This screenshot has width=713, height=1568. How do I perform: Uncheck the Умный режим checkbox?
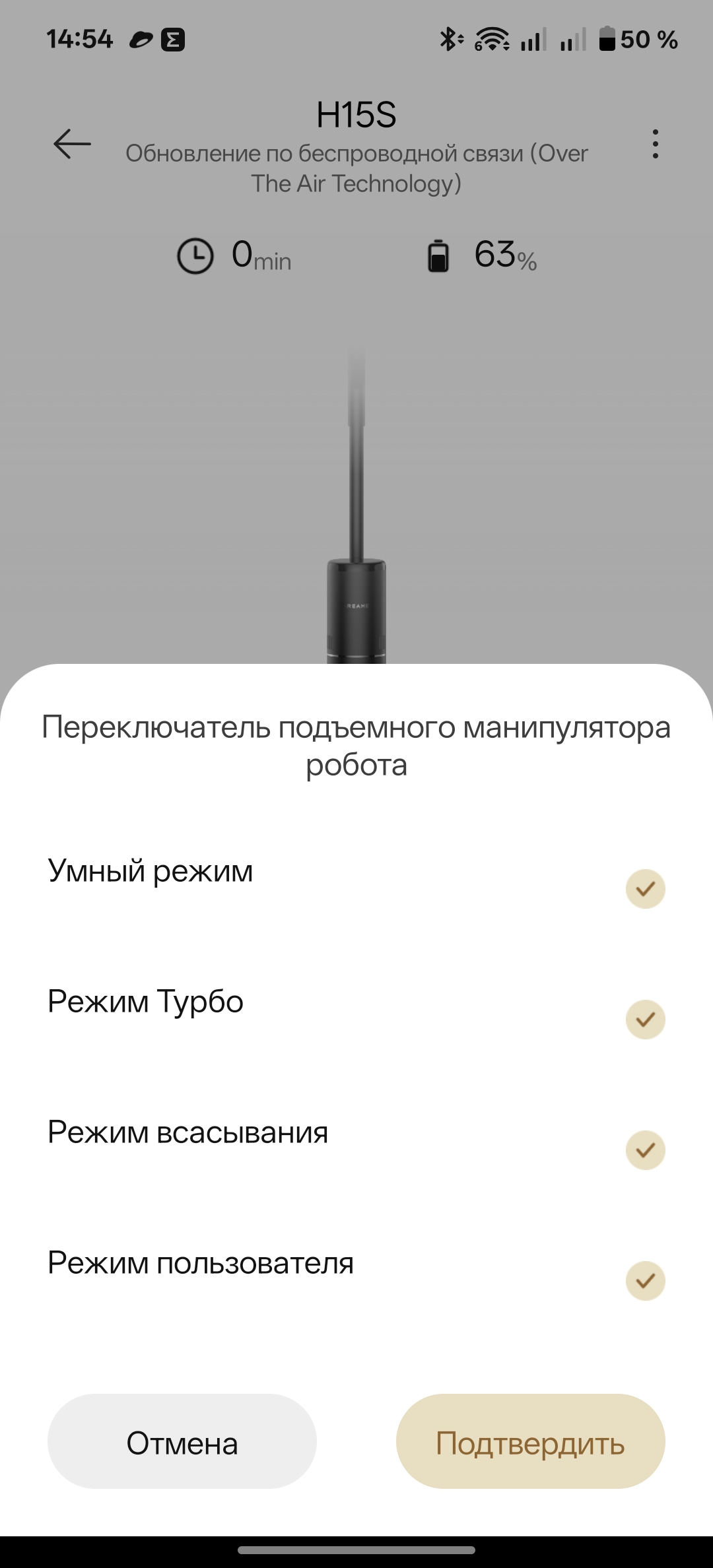[x=645, y=888]
